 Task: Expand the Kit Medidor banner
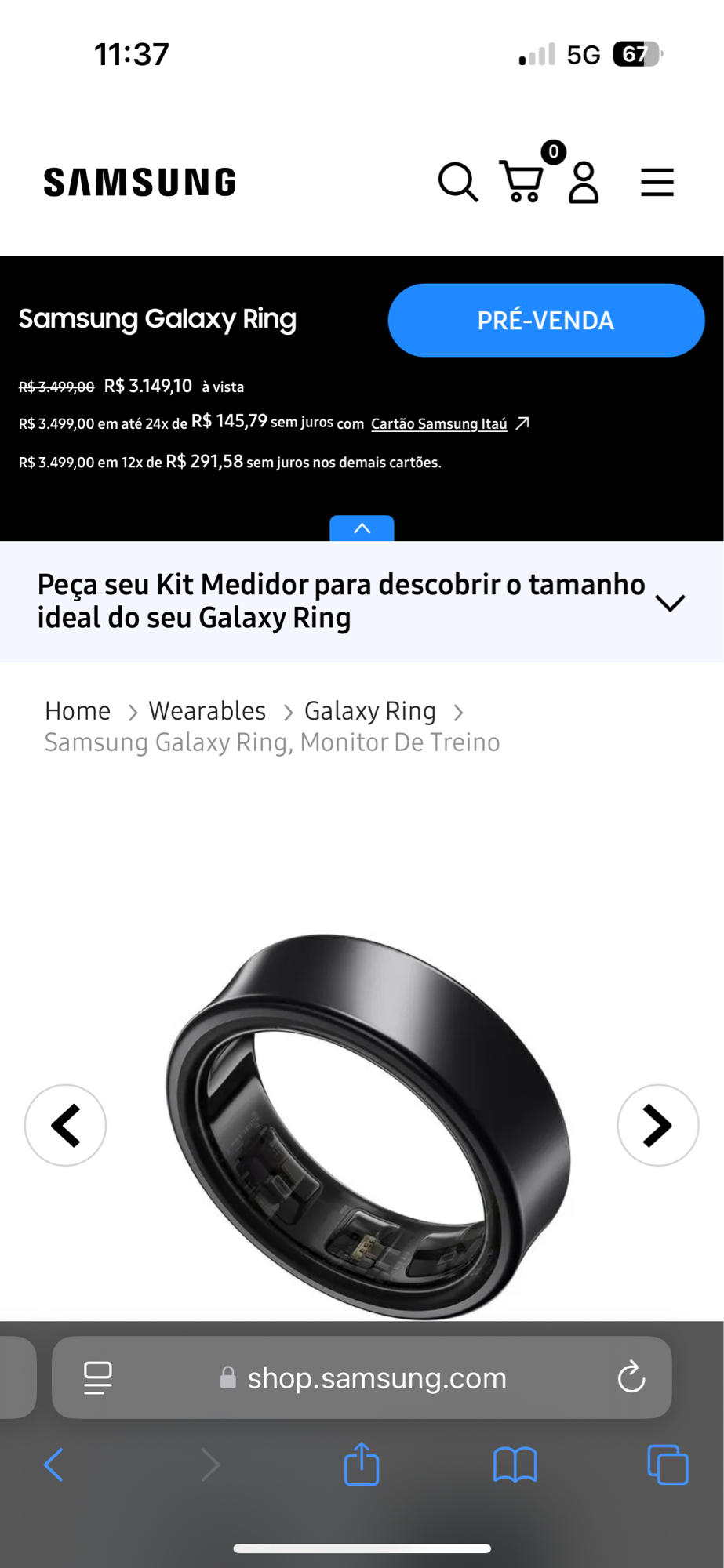point(670,602)
